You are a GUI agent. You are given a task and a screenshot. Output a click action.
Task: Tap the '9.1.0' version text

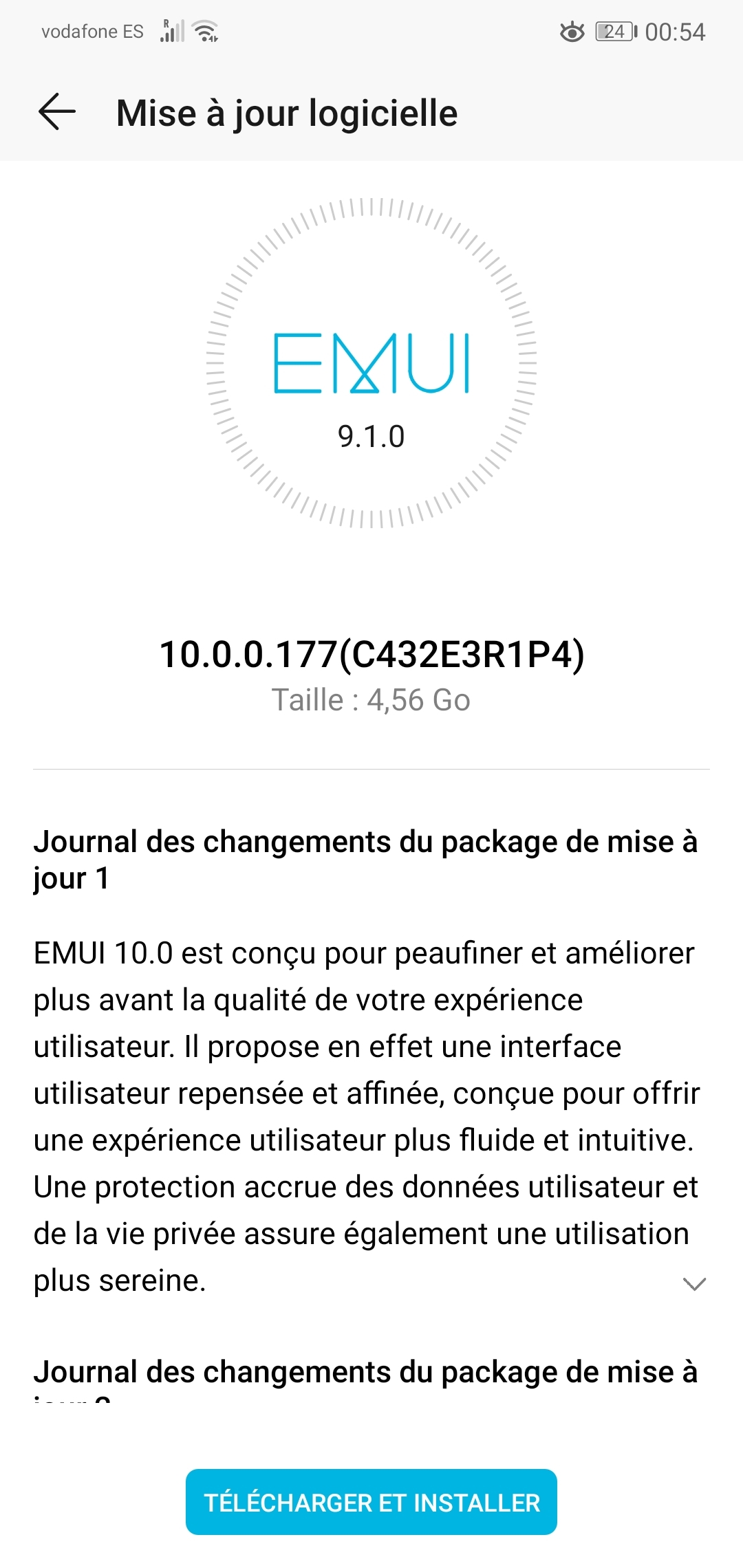(371, 435)
